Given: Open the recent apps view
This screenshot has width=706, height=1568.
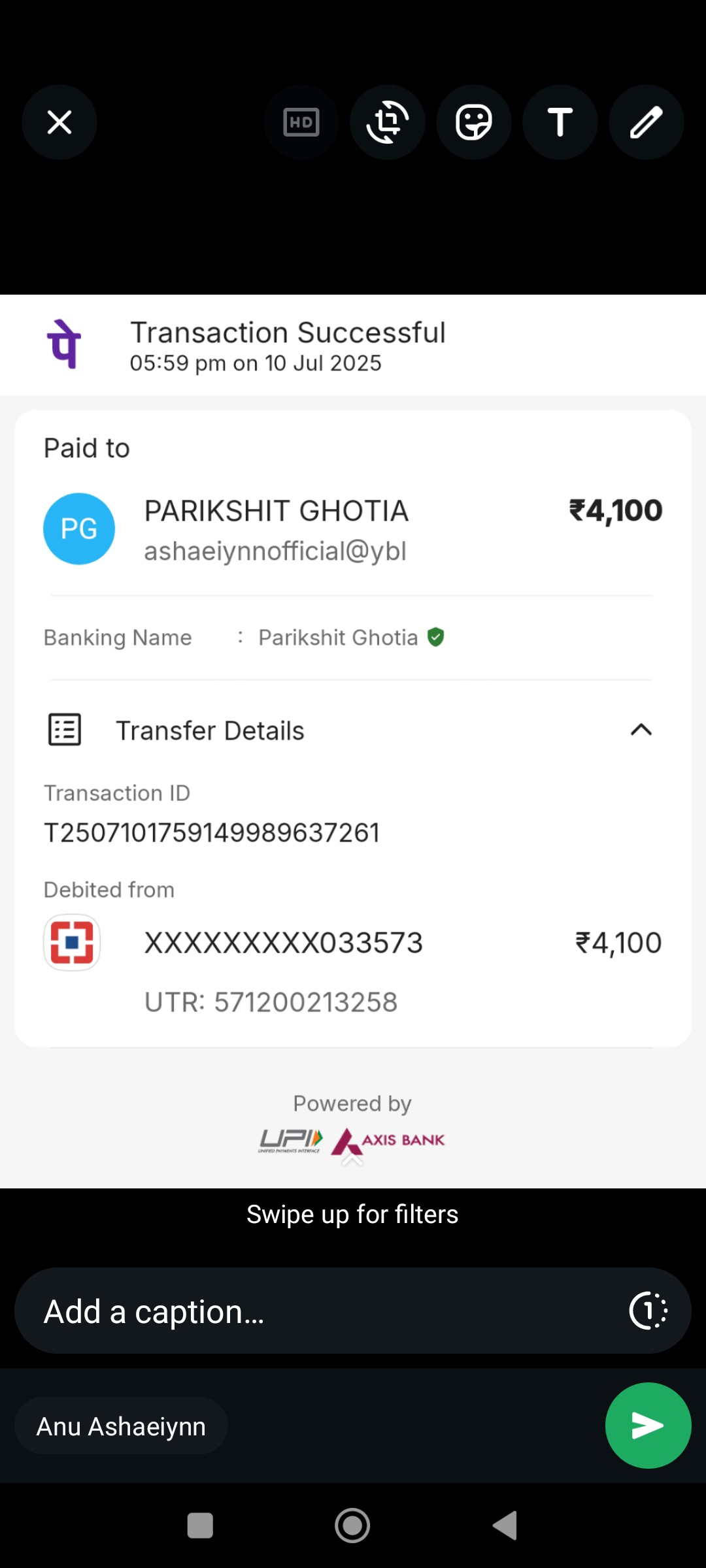Looking at the screenshot, I should tap(200, 1526).
